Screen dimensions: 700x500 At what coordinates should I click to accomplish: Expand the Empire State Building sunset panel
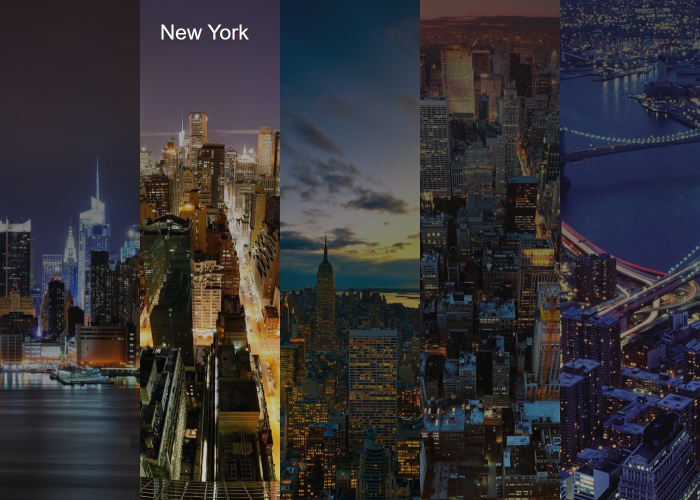(350, 250)
